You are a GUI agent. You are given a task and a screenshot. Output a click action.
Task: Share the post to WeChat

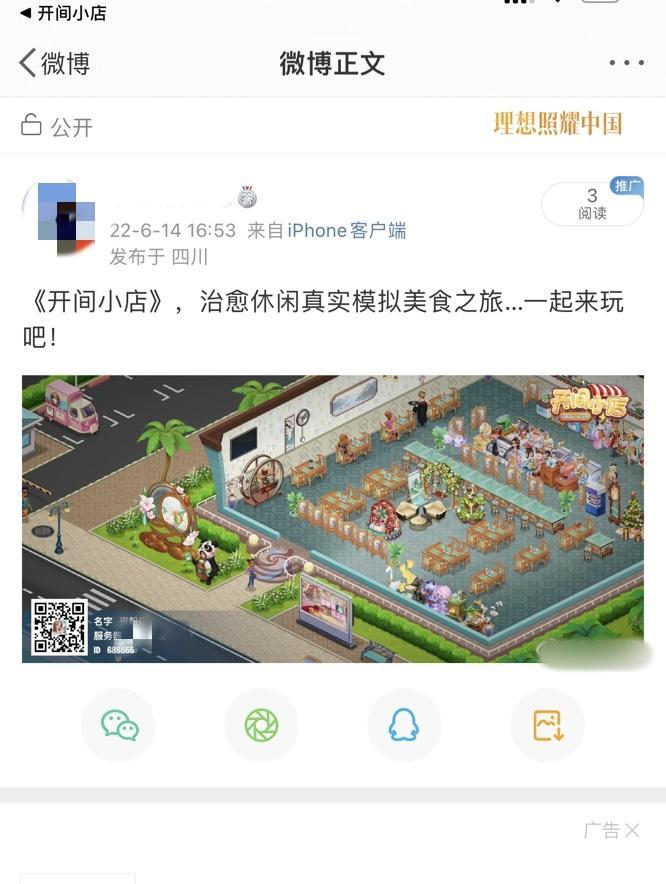pyautogui.click(x=118, y=725)
